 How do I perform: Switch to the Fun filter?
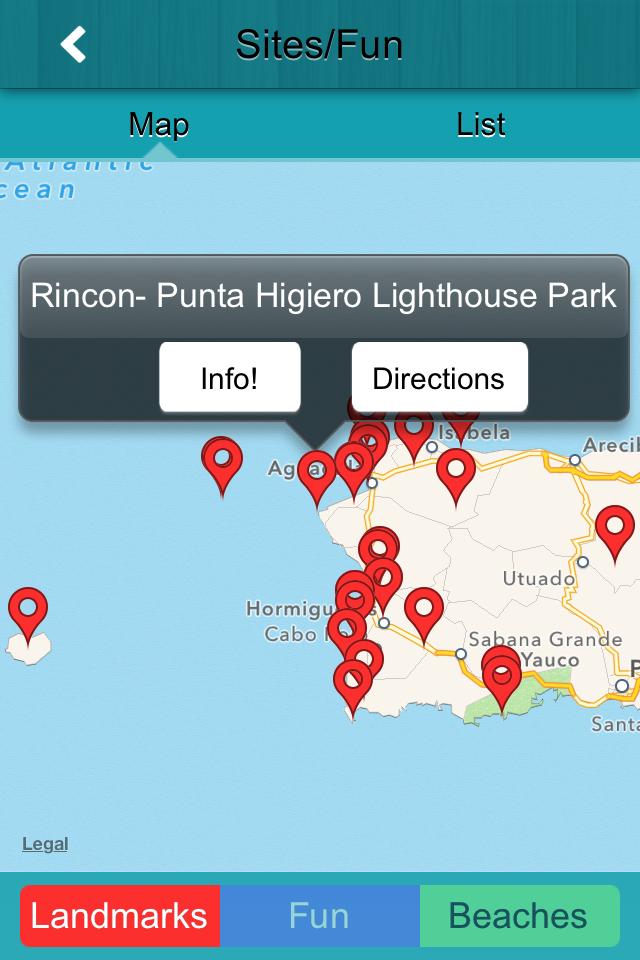319,915
